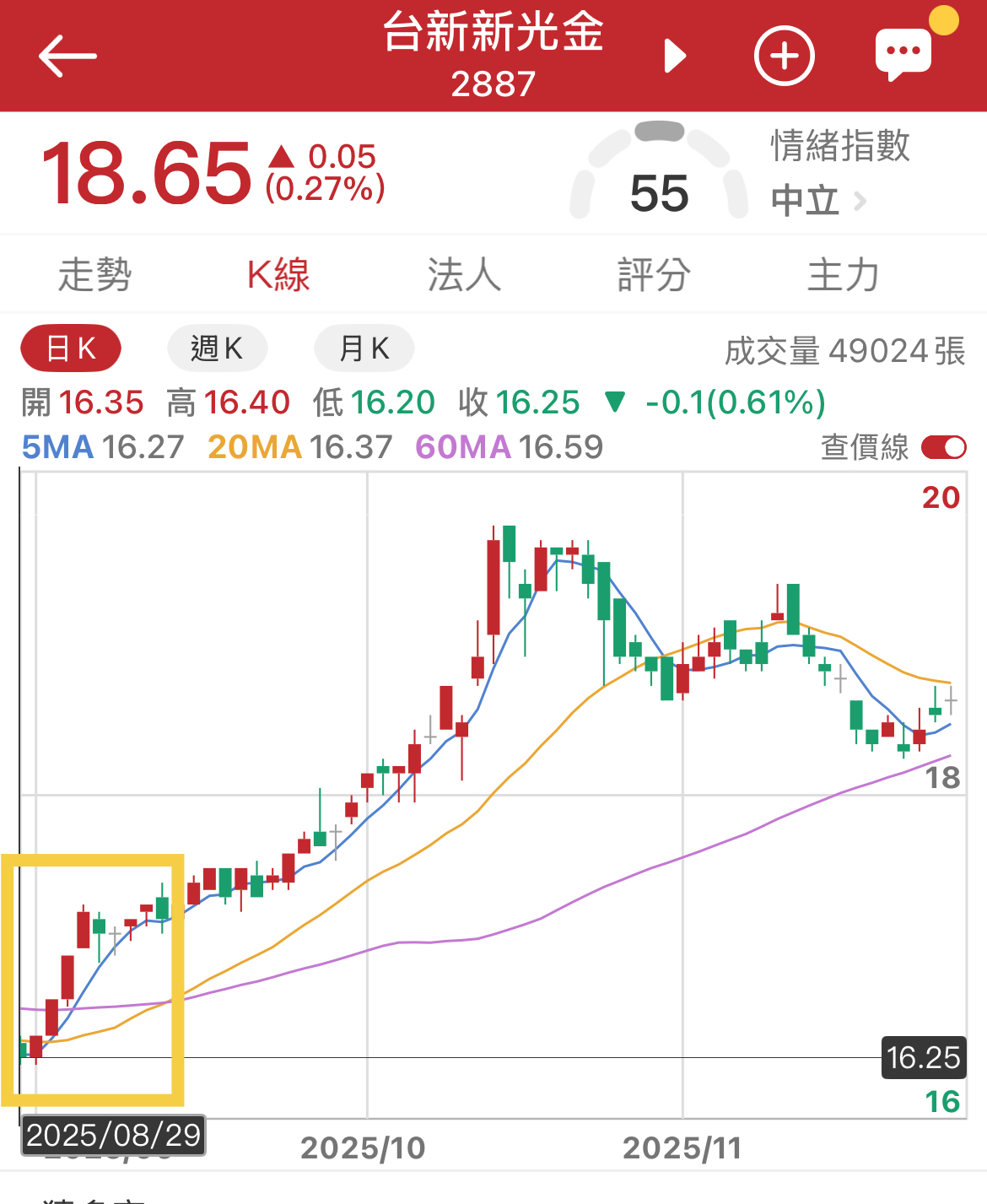Select the K線 tab
The image size is (987, 1204).
(278, 275)
